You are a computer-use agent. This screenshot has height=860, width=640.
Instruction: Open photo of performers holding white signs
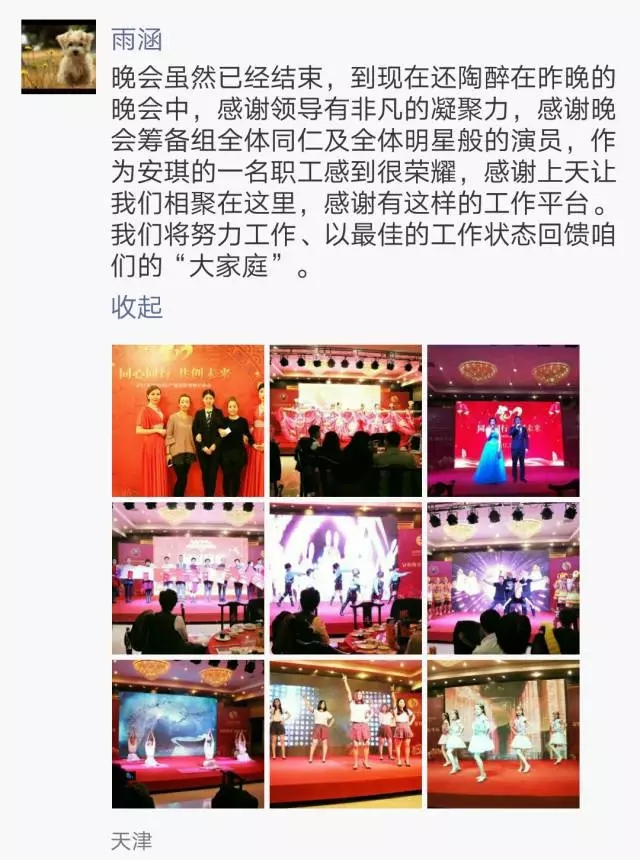[188, 578]
